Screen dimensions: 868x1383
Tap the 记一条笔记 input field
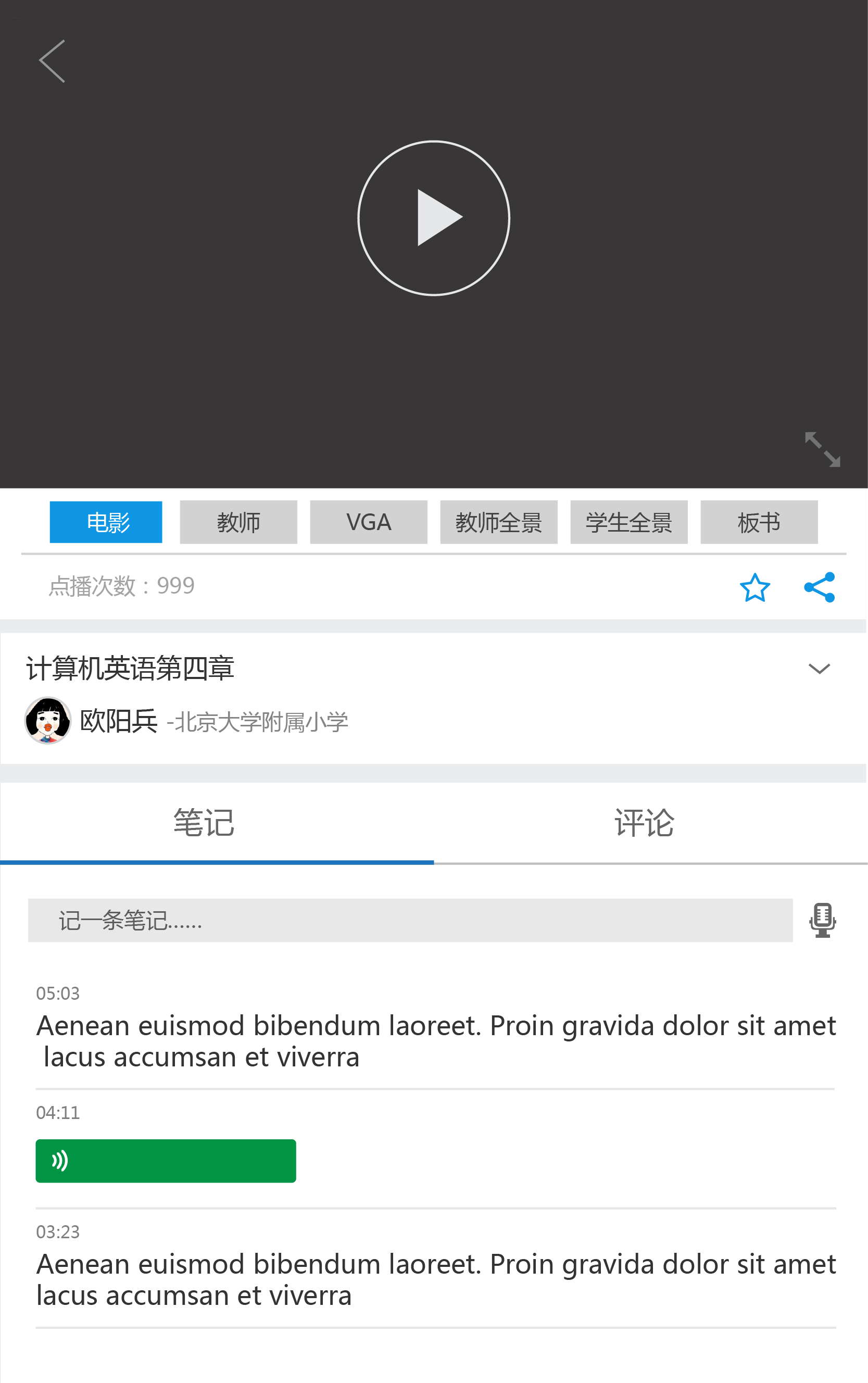click(410, 920)
